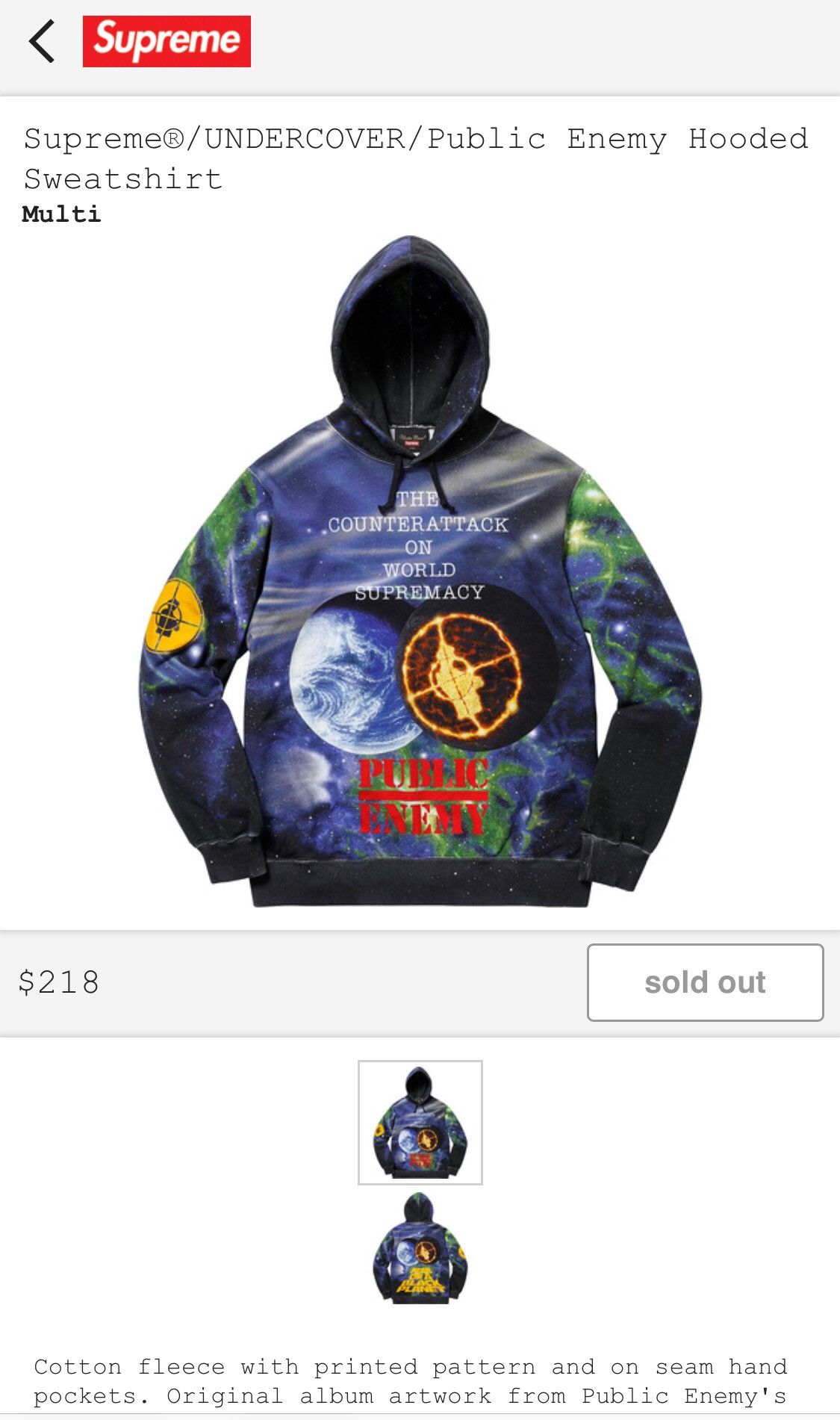Go back using the arrow icon
The image size is (840, 1420).
(x=42, y=41)
